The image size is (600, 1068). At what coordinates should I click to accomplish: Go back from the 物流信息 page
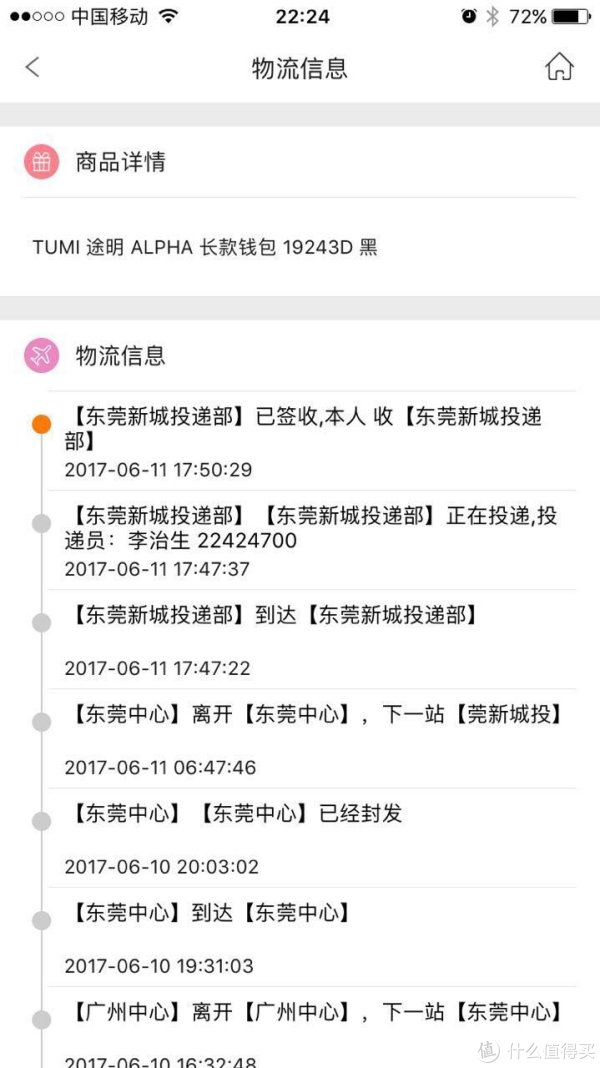tap(32, 67)
